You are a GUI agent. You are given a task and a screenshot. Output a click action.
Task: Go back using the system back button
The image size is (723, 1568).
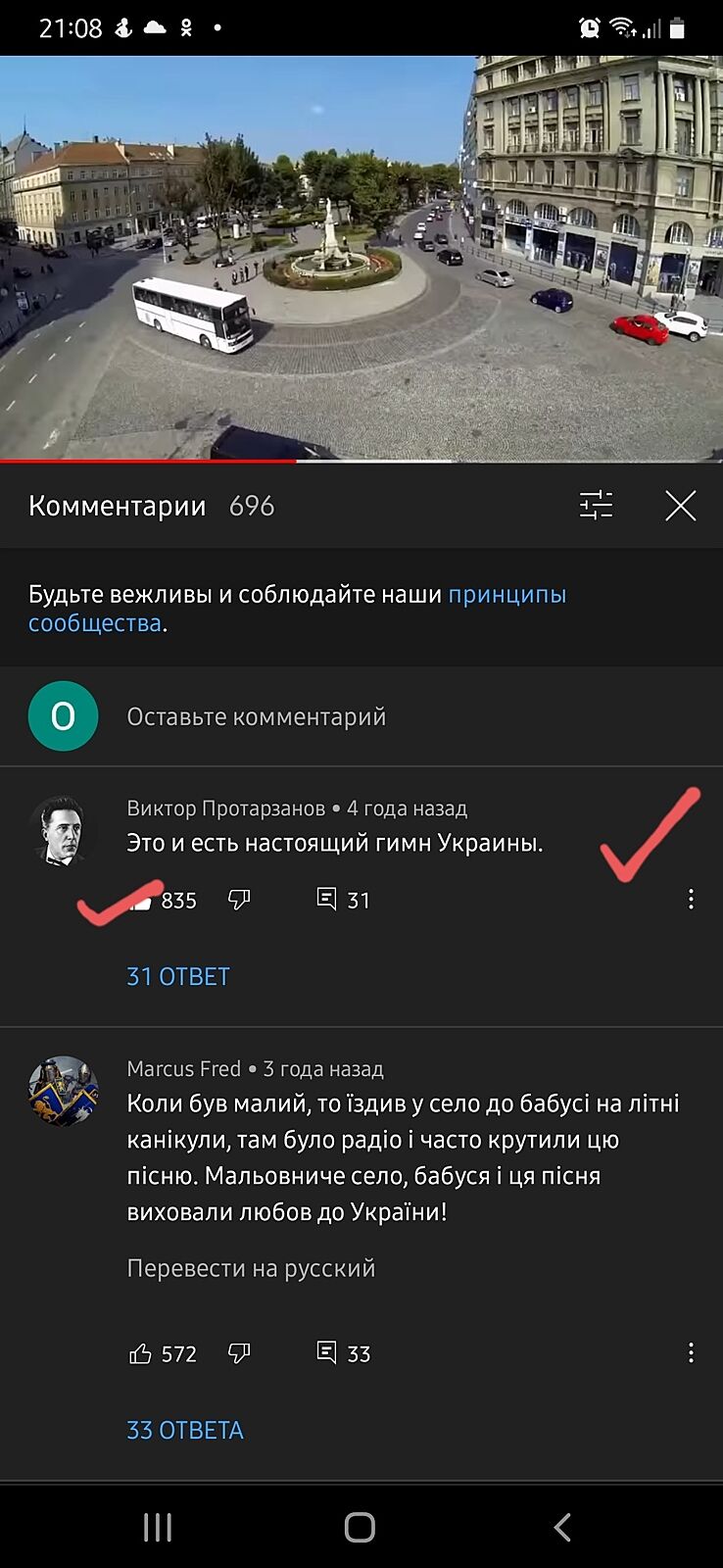[562, 1527]
